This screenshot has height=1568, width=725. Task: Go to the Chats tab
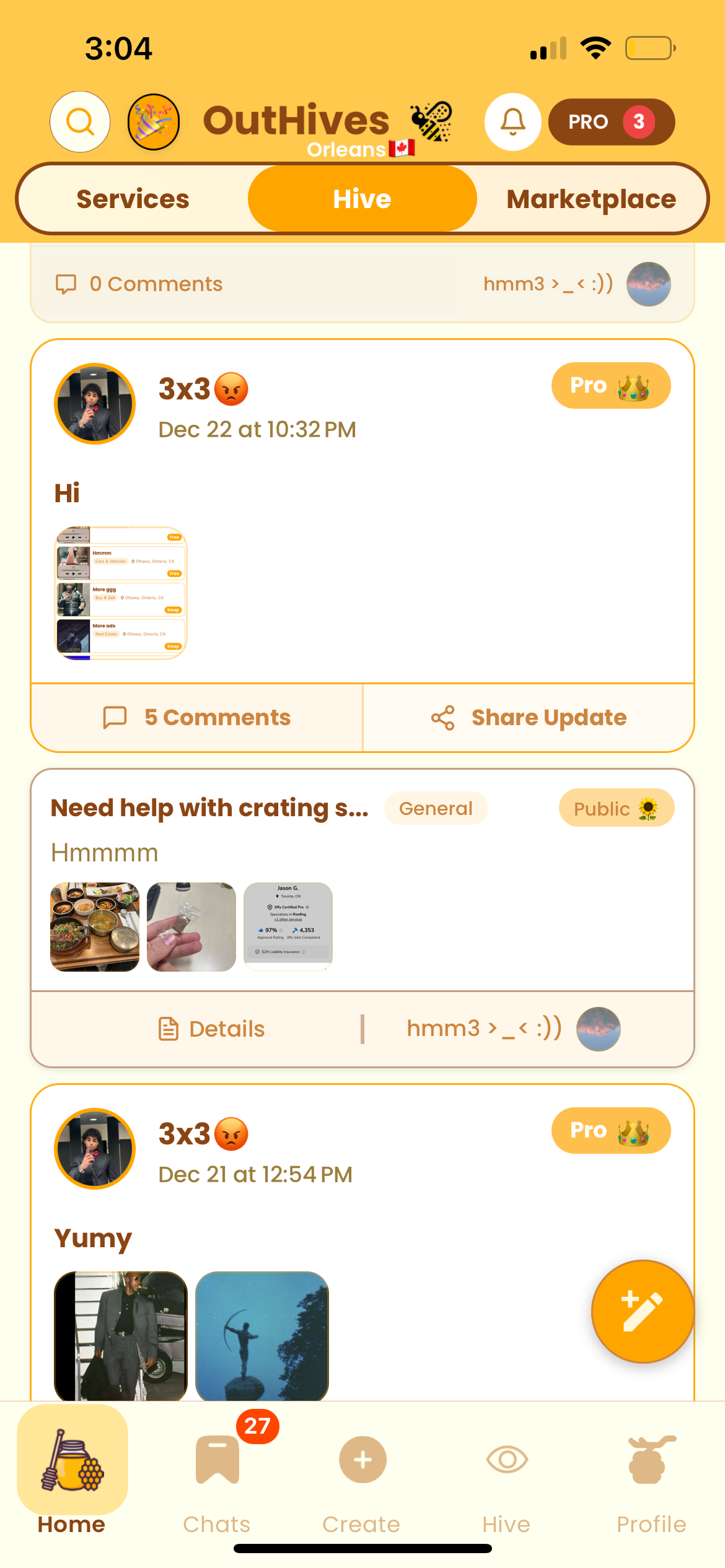217,1477
